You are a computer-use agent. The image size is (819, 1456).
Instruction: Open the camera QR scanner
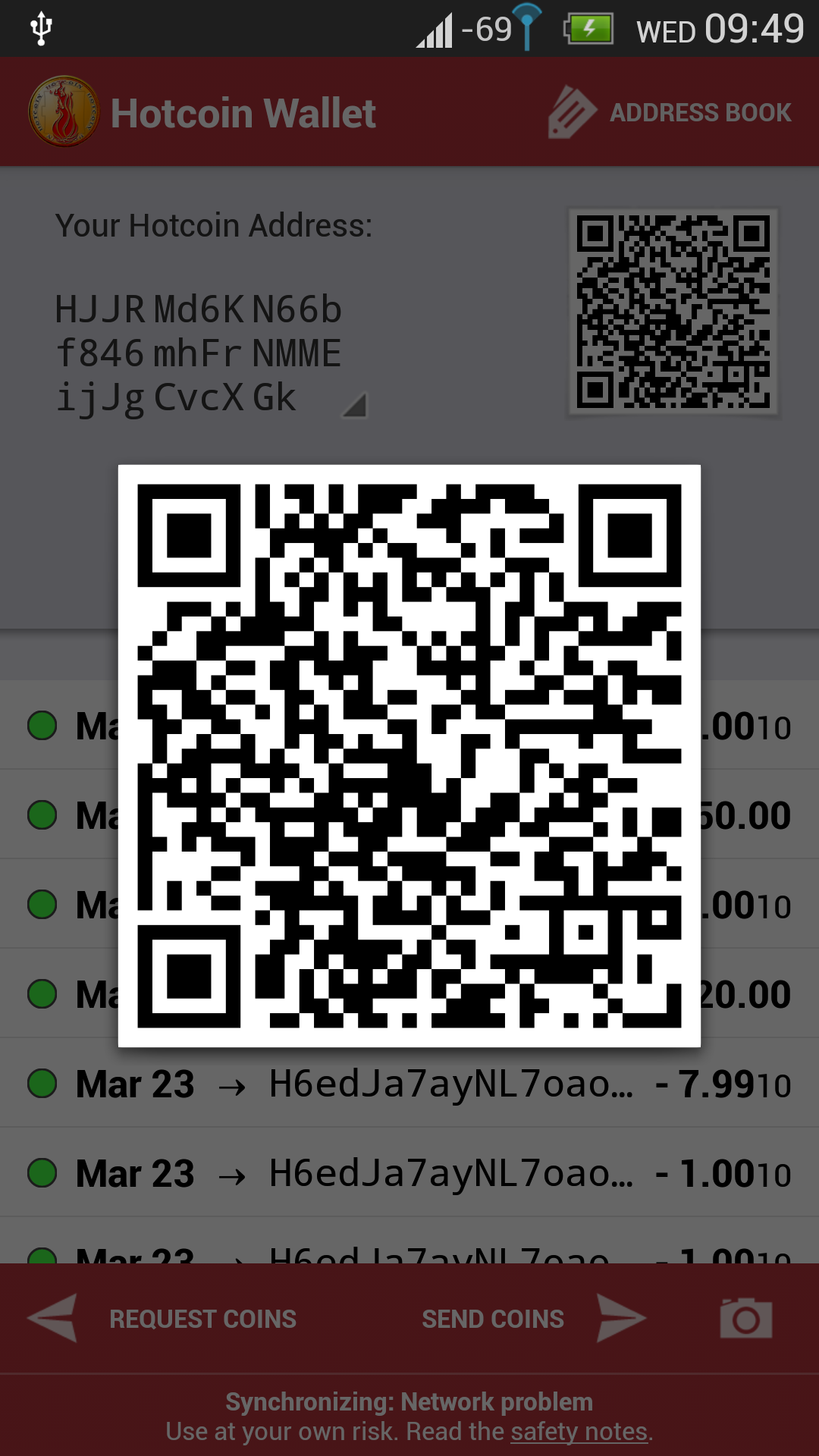click(745, 1318)
